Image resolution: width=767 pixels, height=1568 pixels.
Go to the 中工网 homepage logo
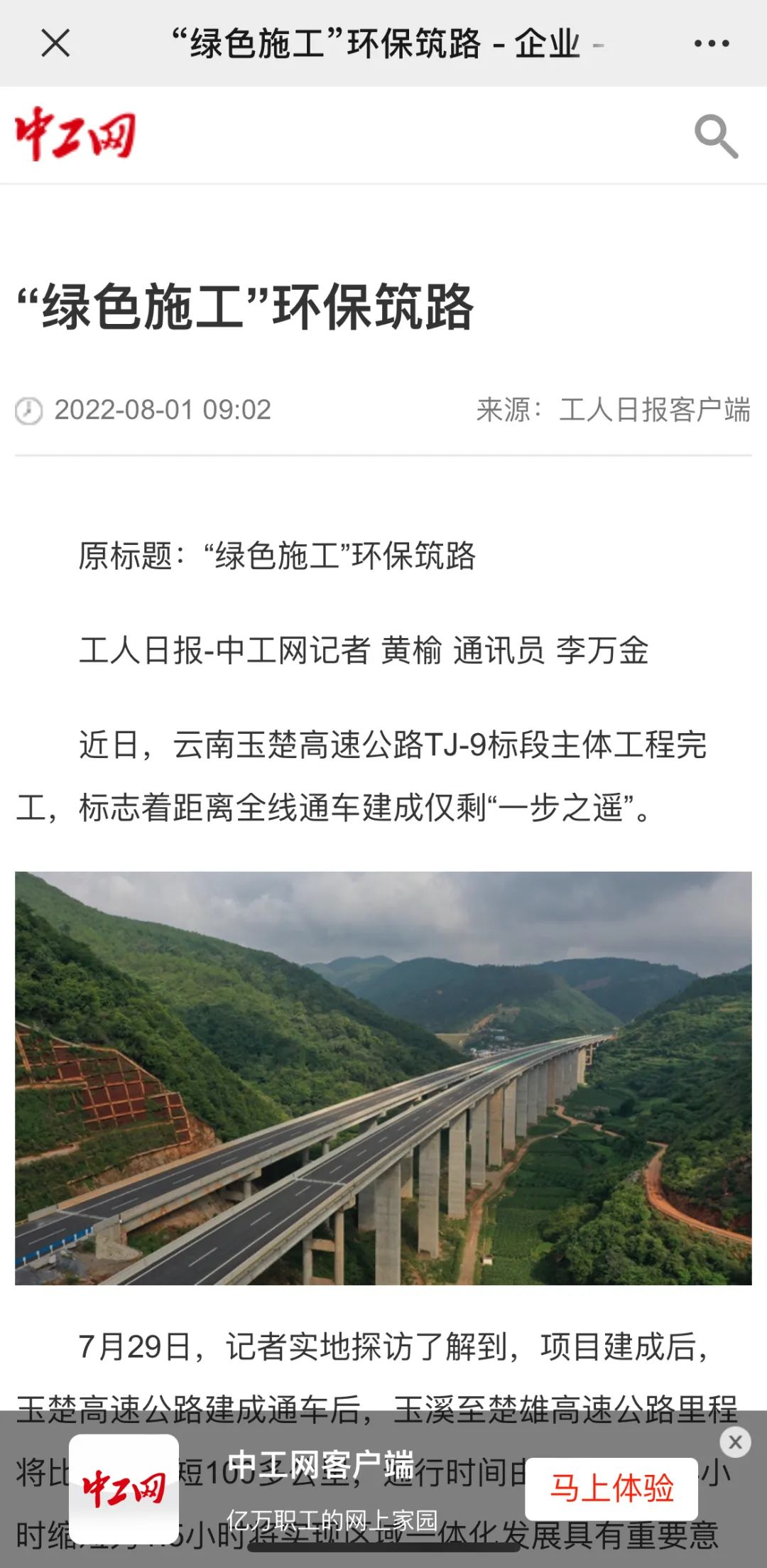(75, 134)
